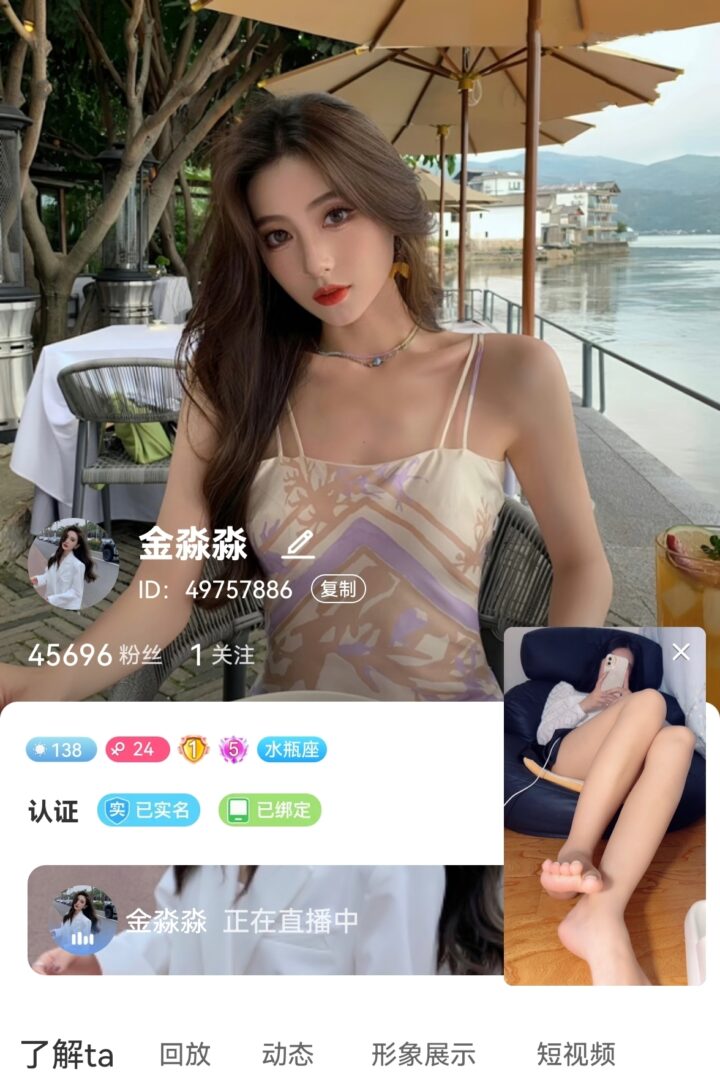The height and width of the screenshot is (1080, 720).
Task: Switch to the 了解ta tab
Action: [67, 1054]
